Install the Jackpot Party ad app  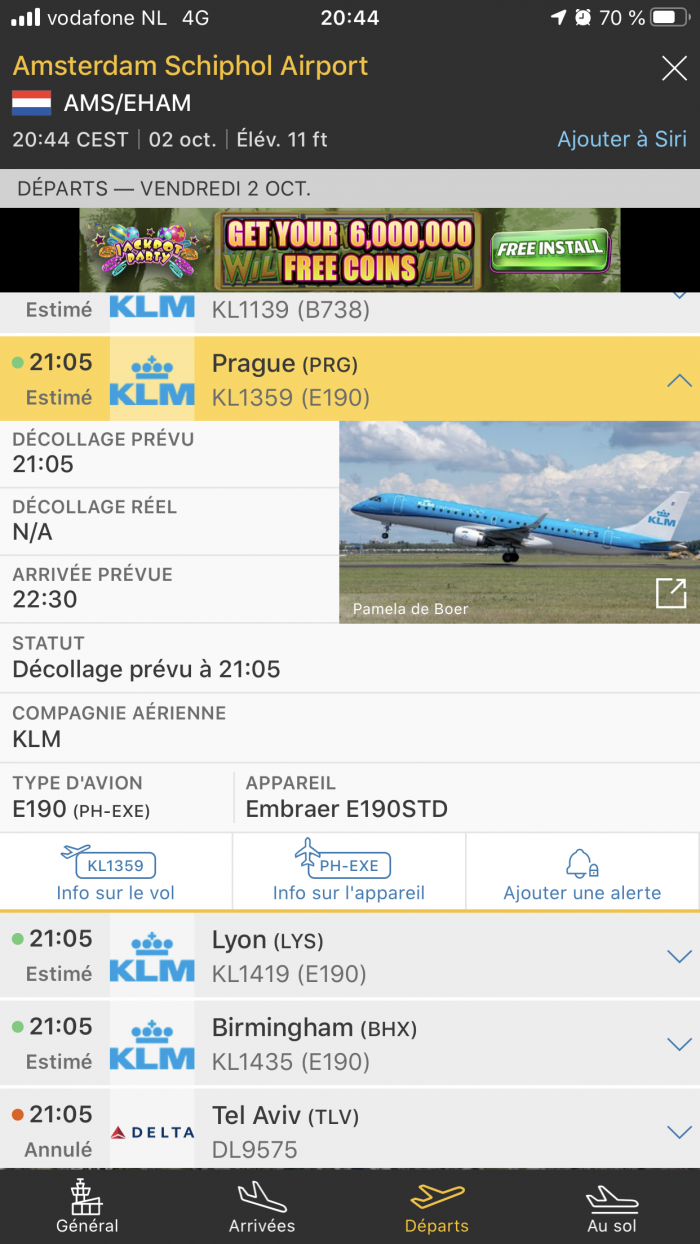pyautogui.click(x=549, y=249)
